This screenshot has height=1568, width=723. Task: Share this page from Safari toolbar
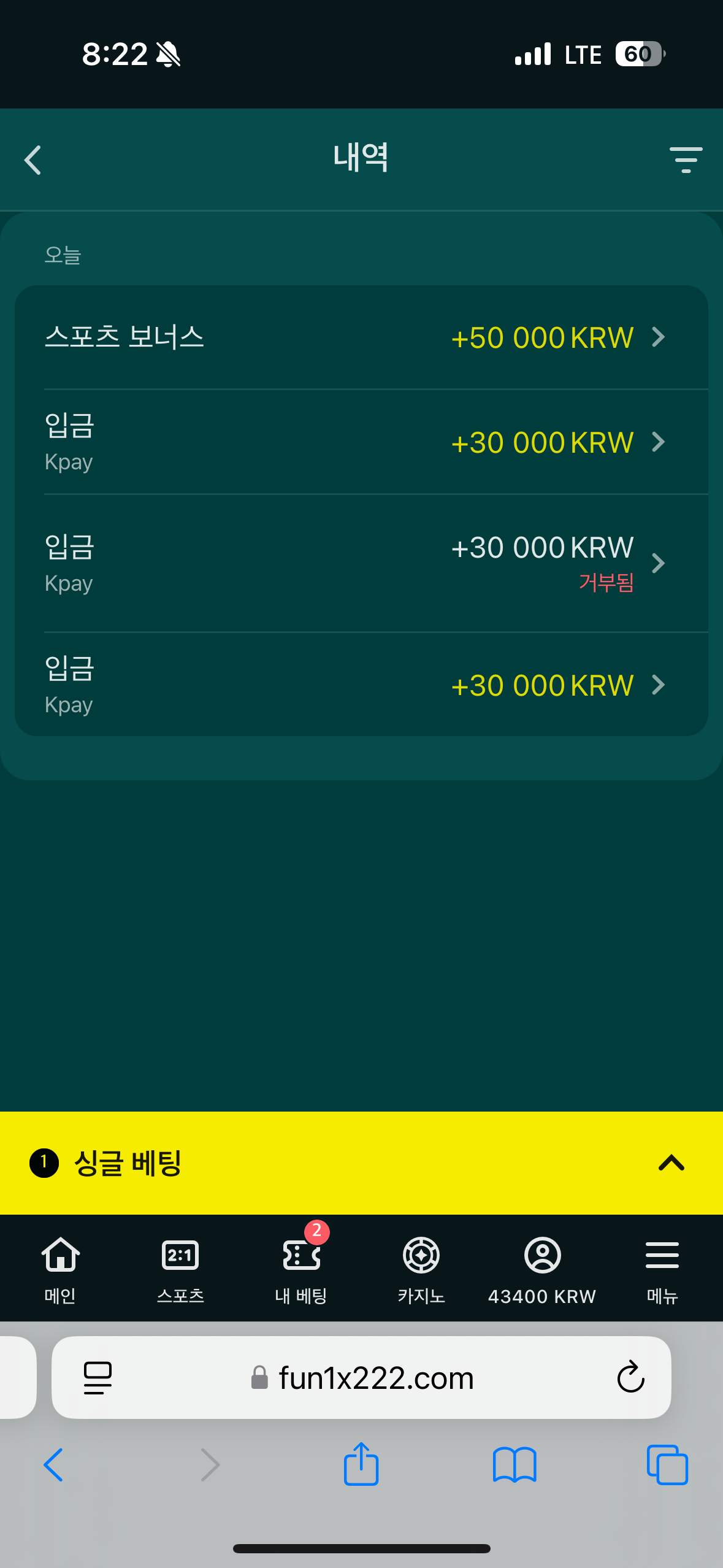coord(361,1464)
